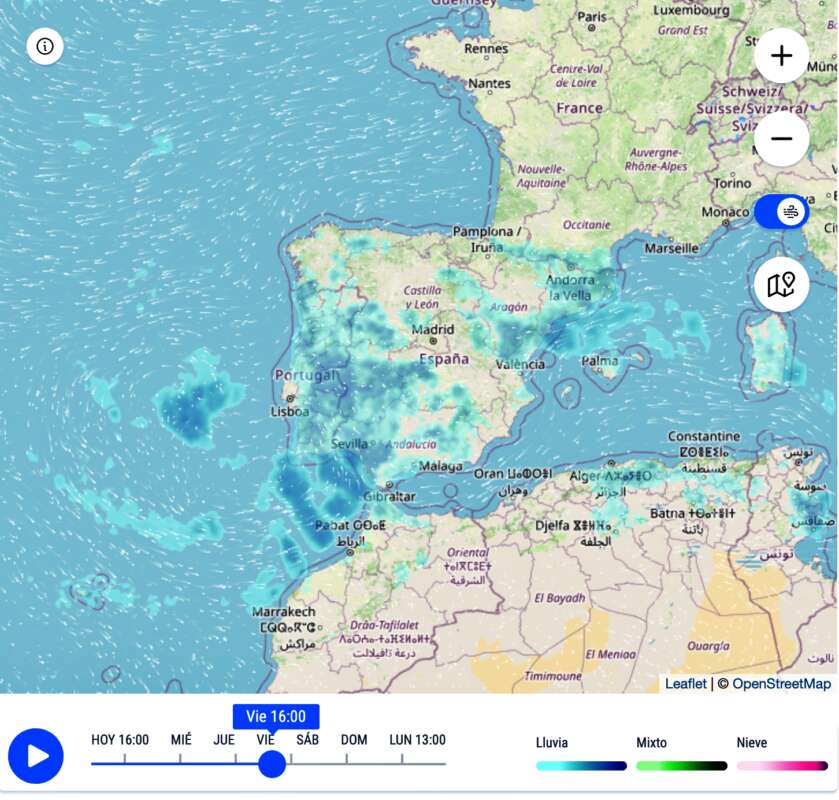Open the OpenStreetMap copyright link

point(781,684)
